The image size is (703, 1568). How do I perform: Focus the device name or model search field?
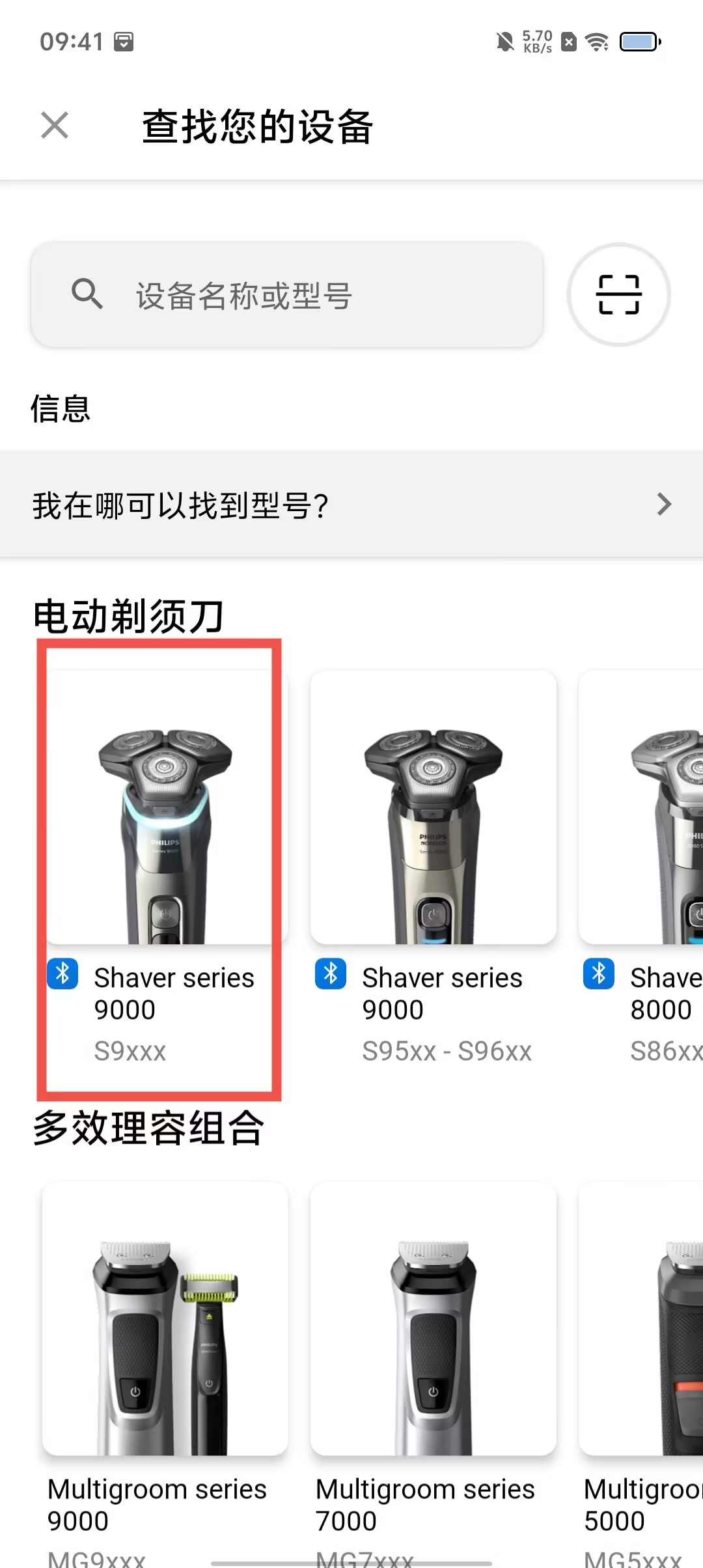(286, 295)
